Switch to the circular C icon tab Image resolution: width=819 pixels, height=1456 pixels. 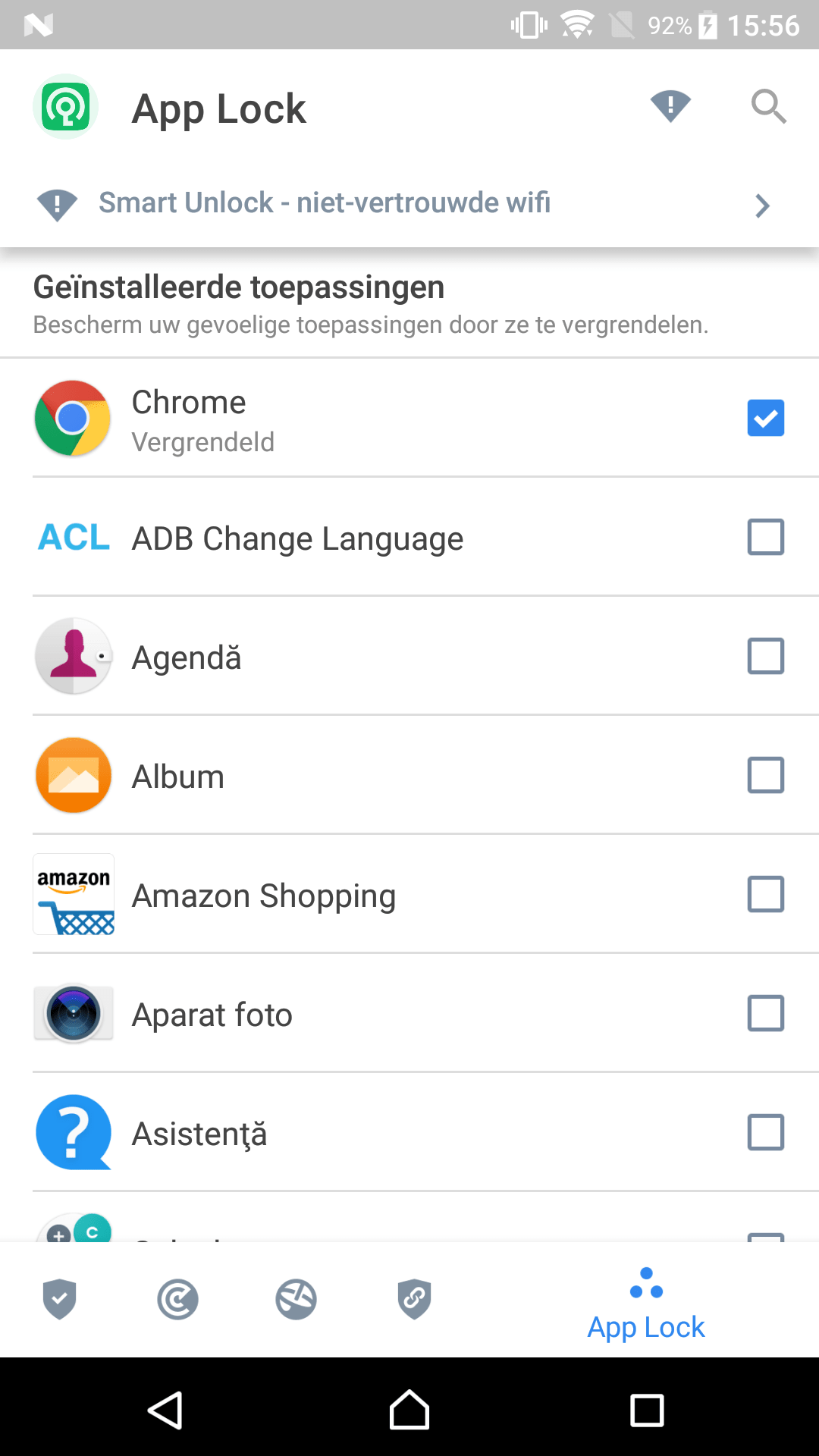177,1299
